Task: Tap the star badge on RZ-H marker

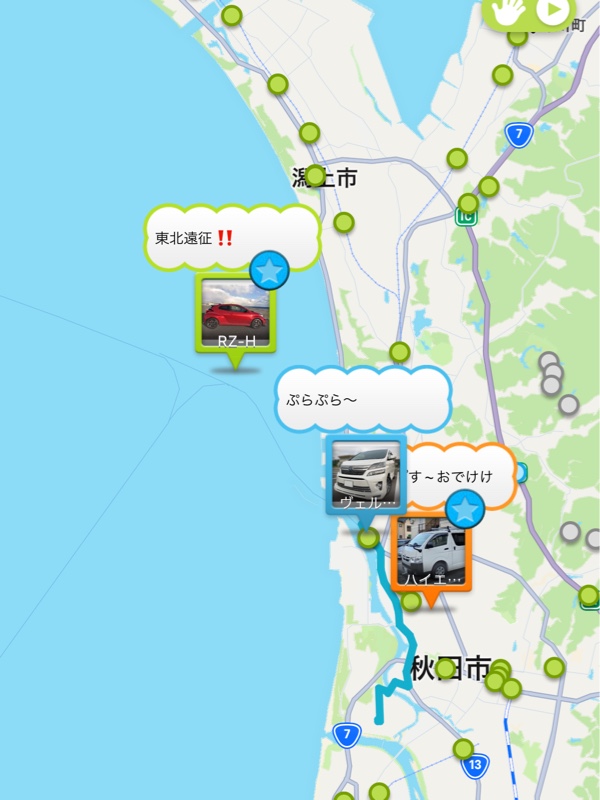Action: coord(270,270)
